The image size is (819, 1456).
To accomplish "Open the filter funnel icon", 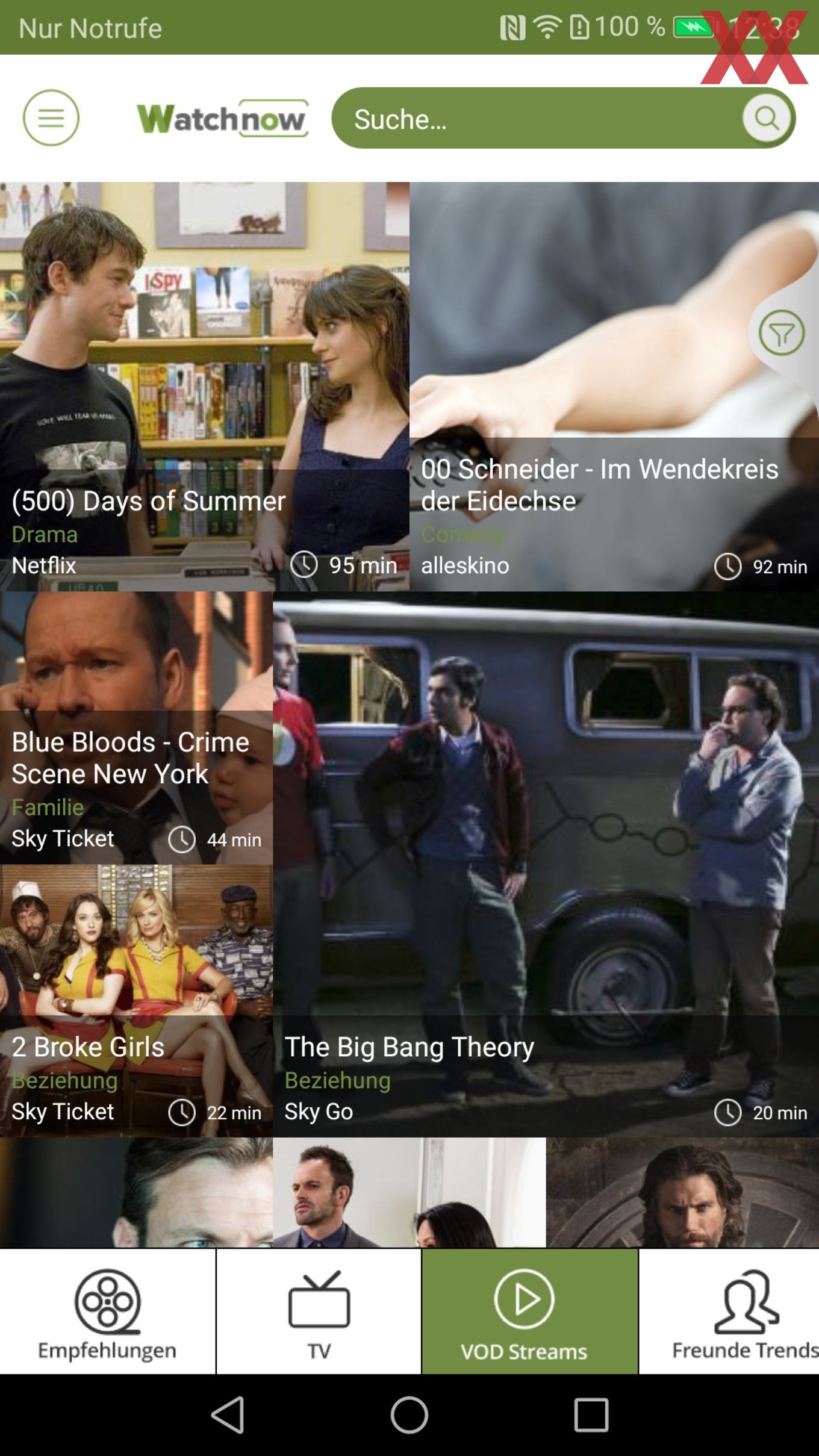I will (781, 333).
